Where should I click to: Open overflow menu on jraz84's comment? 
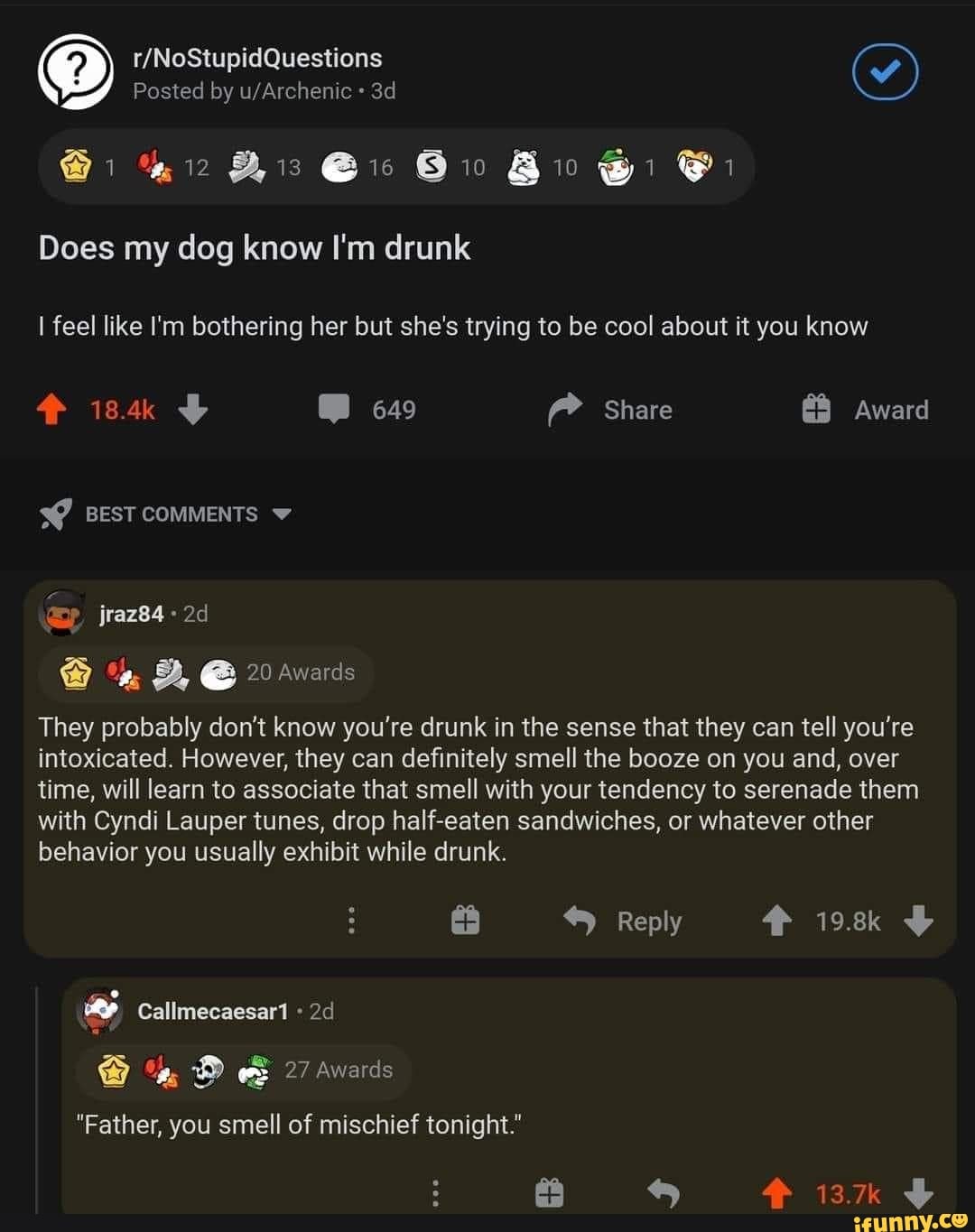351,921
